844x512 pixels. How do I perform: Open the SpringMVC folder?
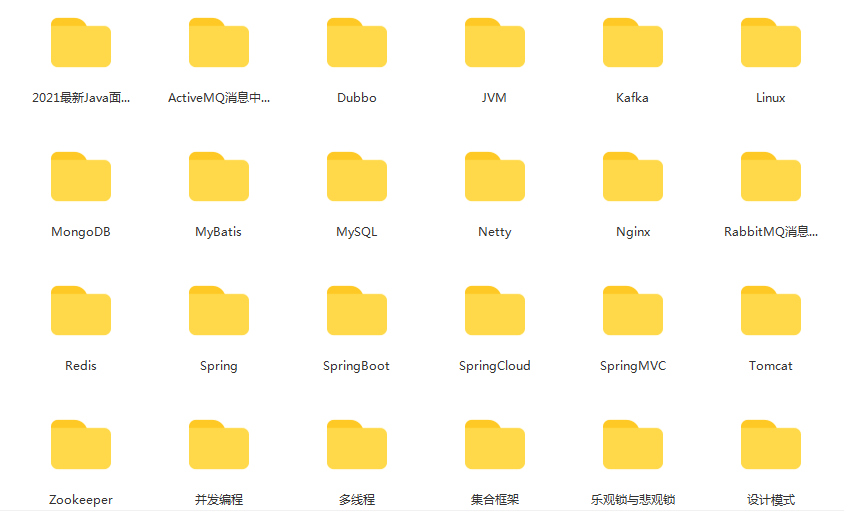pos(633,311)
